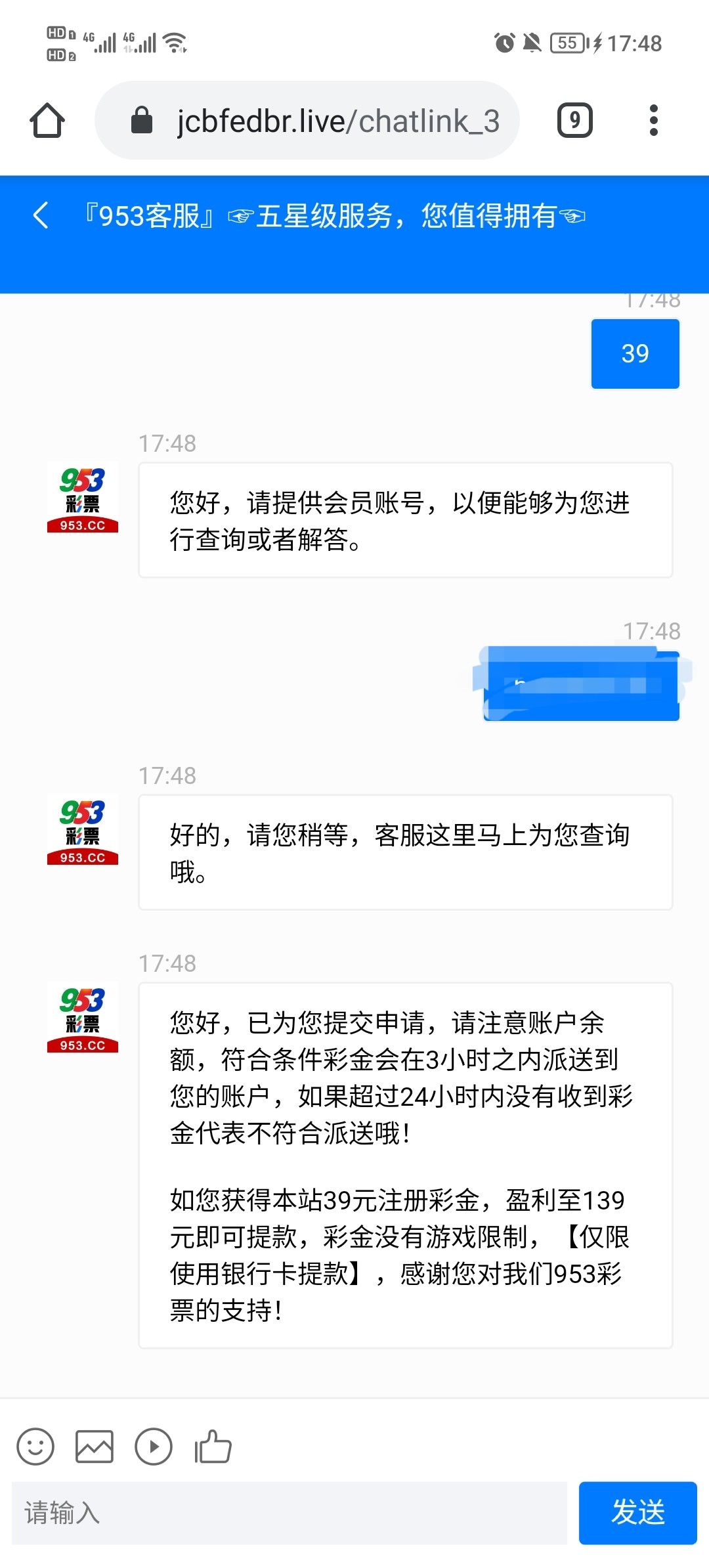Focus the 请输入 message field
The width and height of the screenshot is (709, 1568).
289,1513
